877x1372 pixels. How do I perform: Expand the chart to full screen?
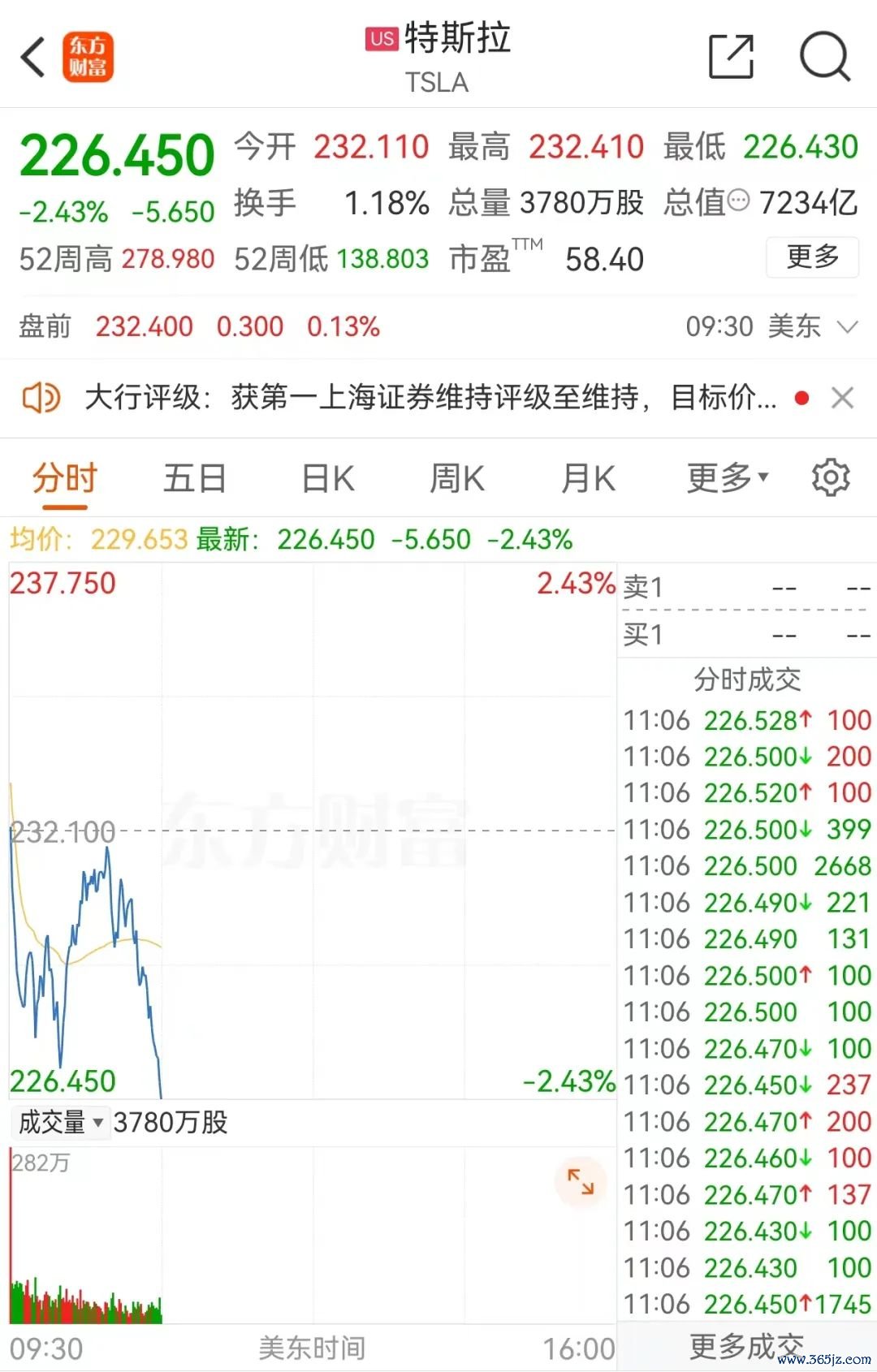point(581,1181)
